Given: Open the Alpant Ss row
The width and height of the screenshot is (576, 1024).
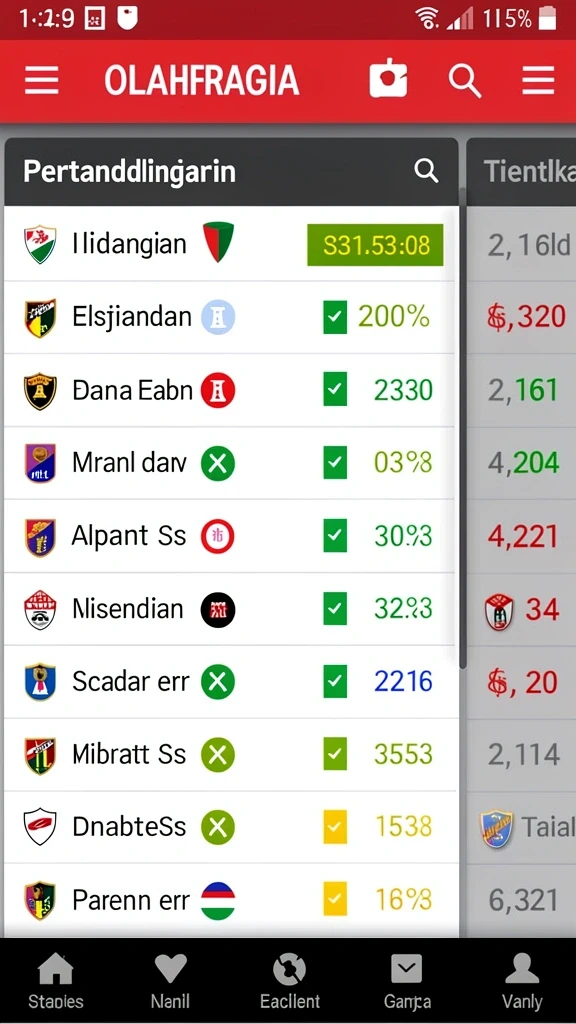Looking at the screenshot, I should tap(229, 536).
